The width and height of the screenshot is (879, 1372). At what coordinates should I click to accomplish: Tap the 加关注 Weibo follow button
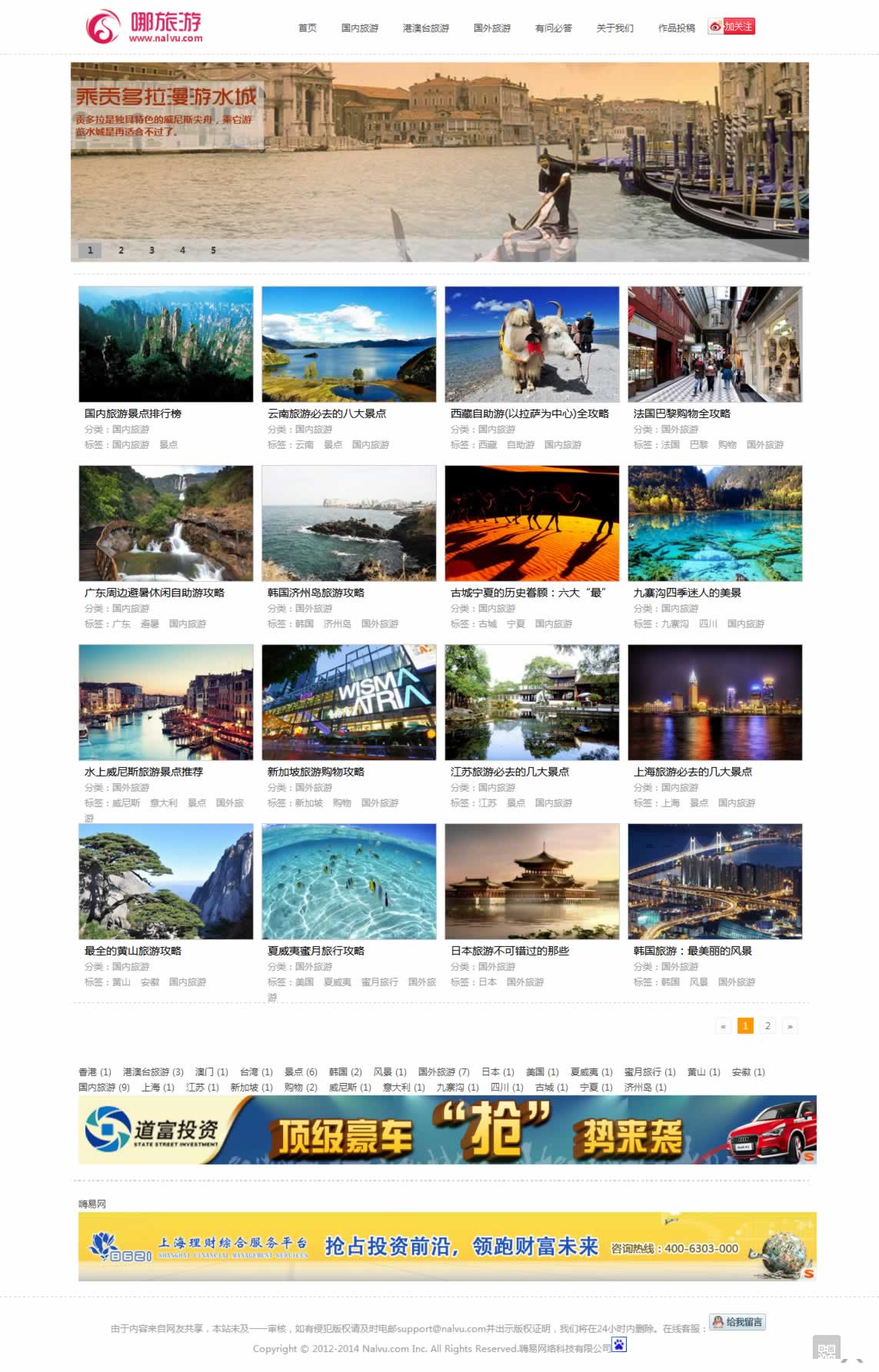click(x=731, y=26)
